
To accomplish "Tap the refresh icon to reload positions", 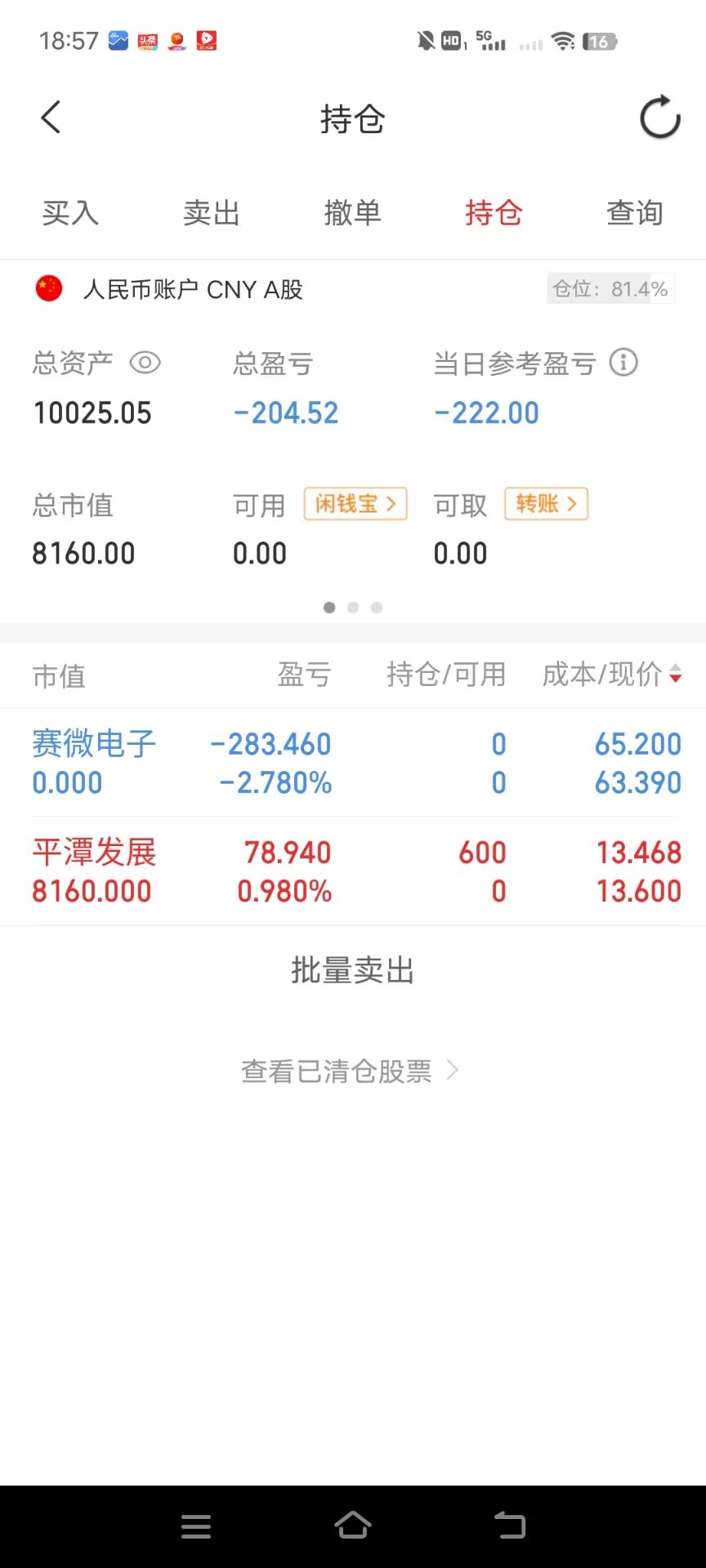I will [658, 118].
